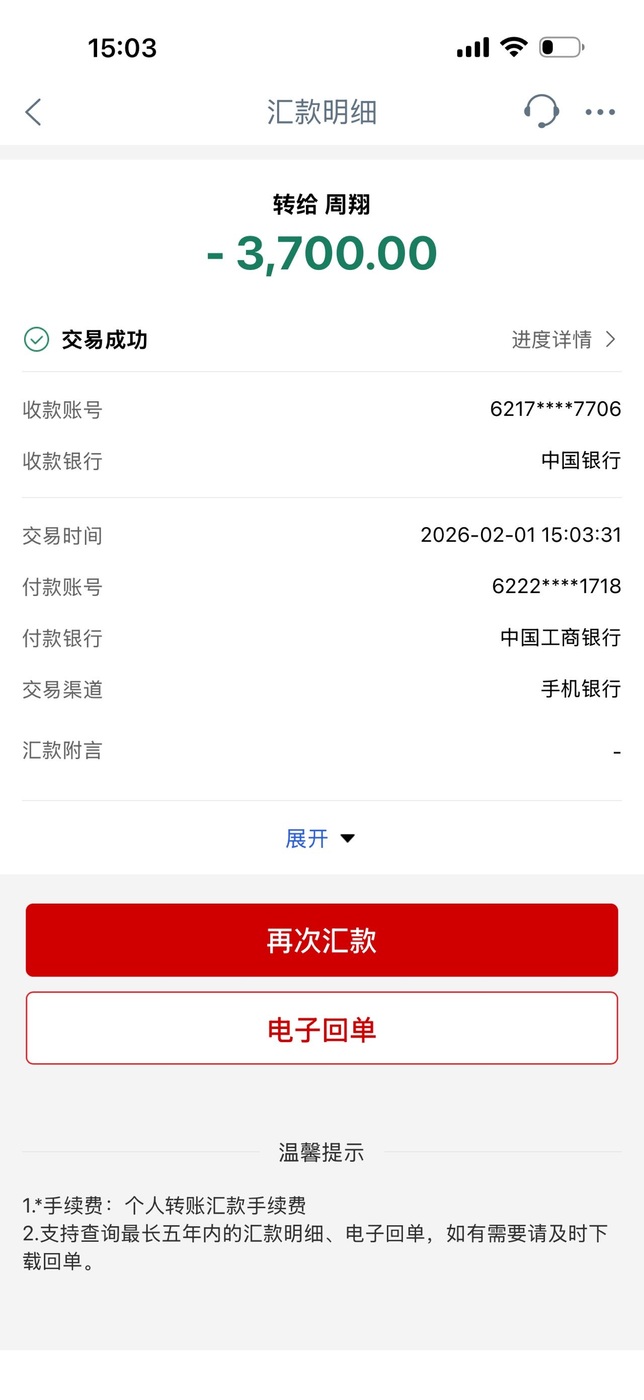644x1400 pixels.
Task: Open the three-dot overflow menu
Action: 600,111
